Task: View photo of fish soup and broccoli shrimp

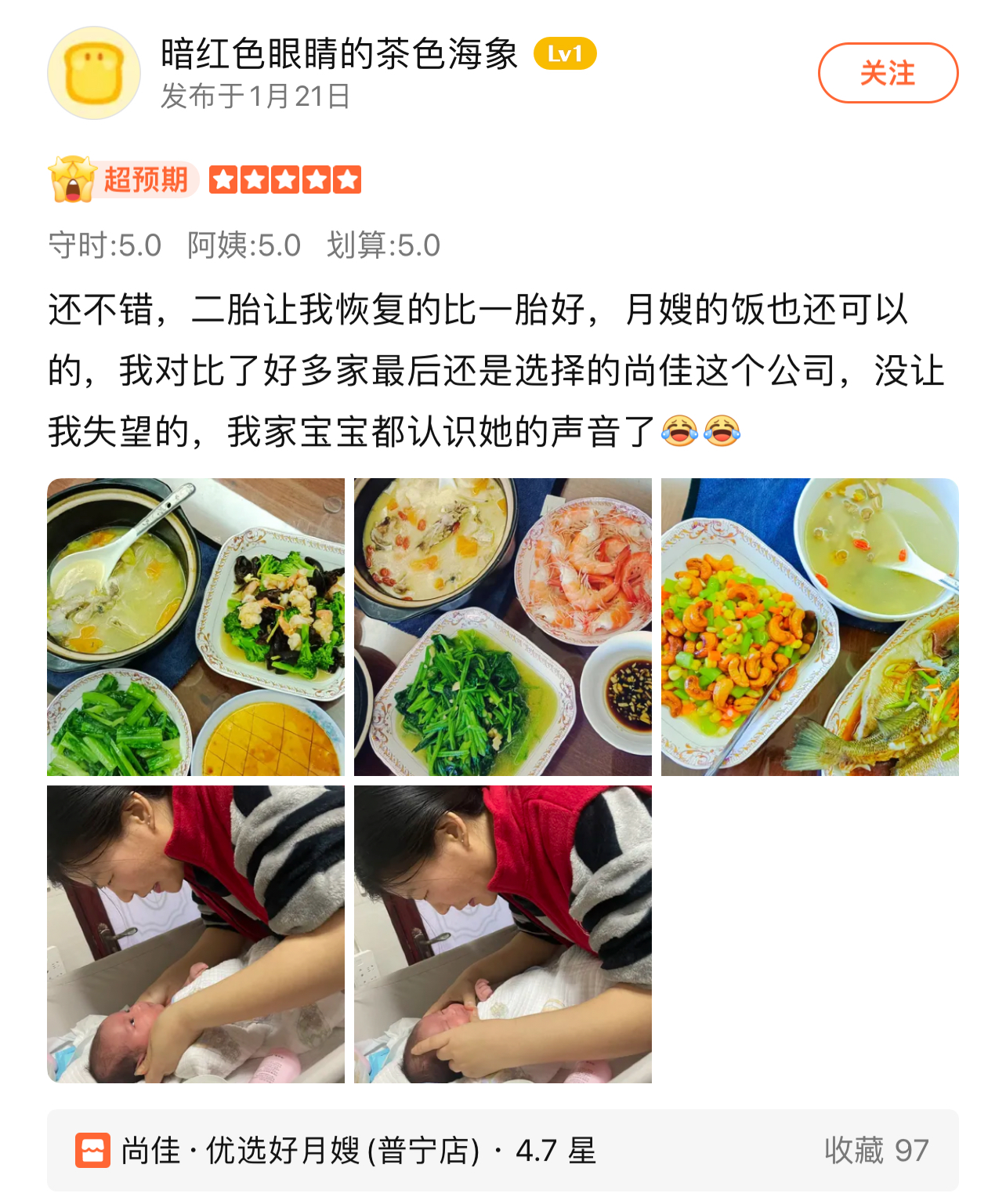Action: [196, 627]
